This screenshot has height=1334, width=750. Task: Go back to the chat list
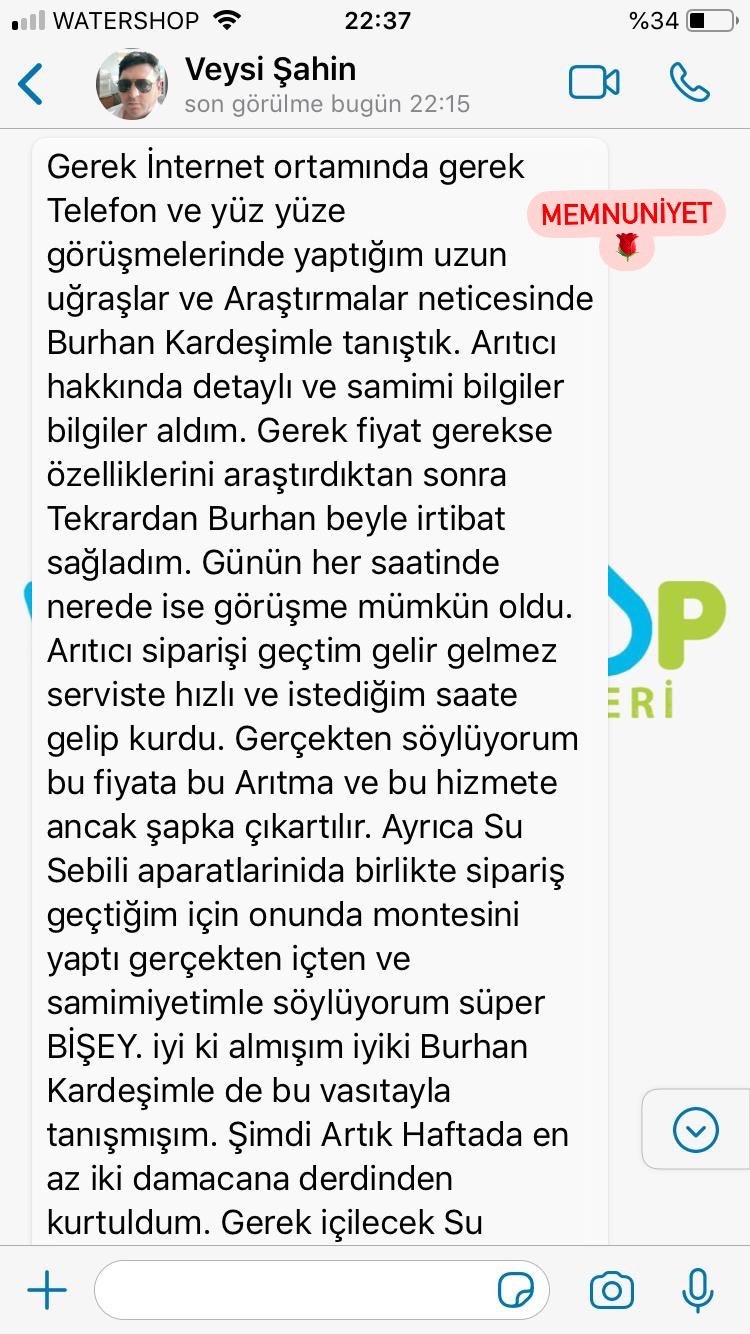pos(31,84)
